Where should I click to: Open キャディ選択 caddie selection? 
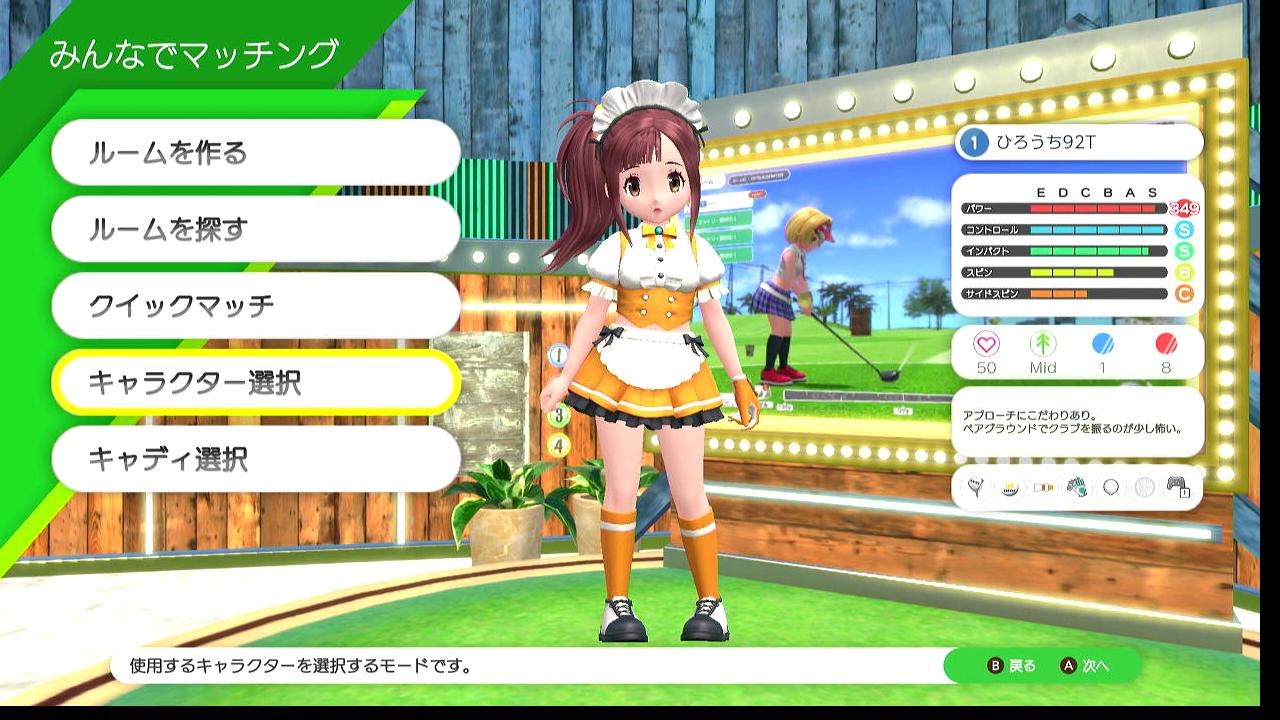255,459
